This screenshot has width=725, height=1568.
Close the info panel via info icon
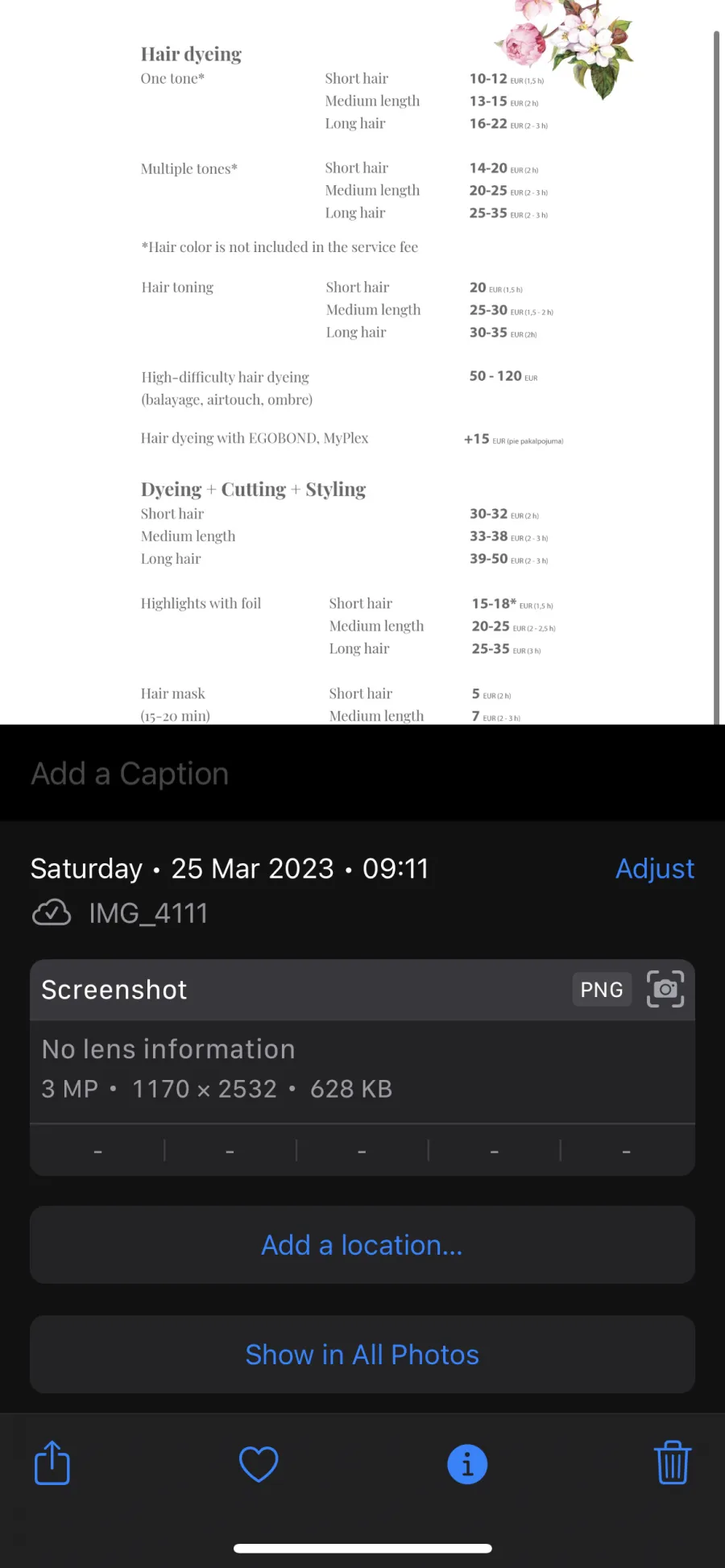click(467, 1463)
